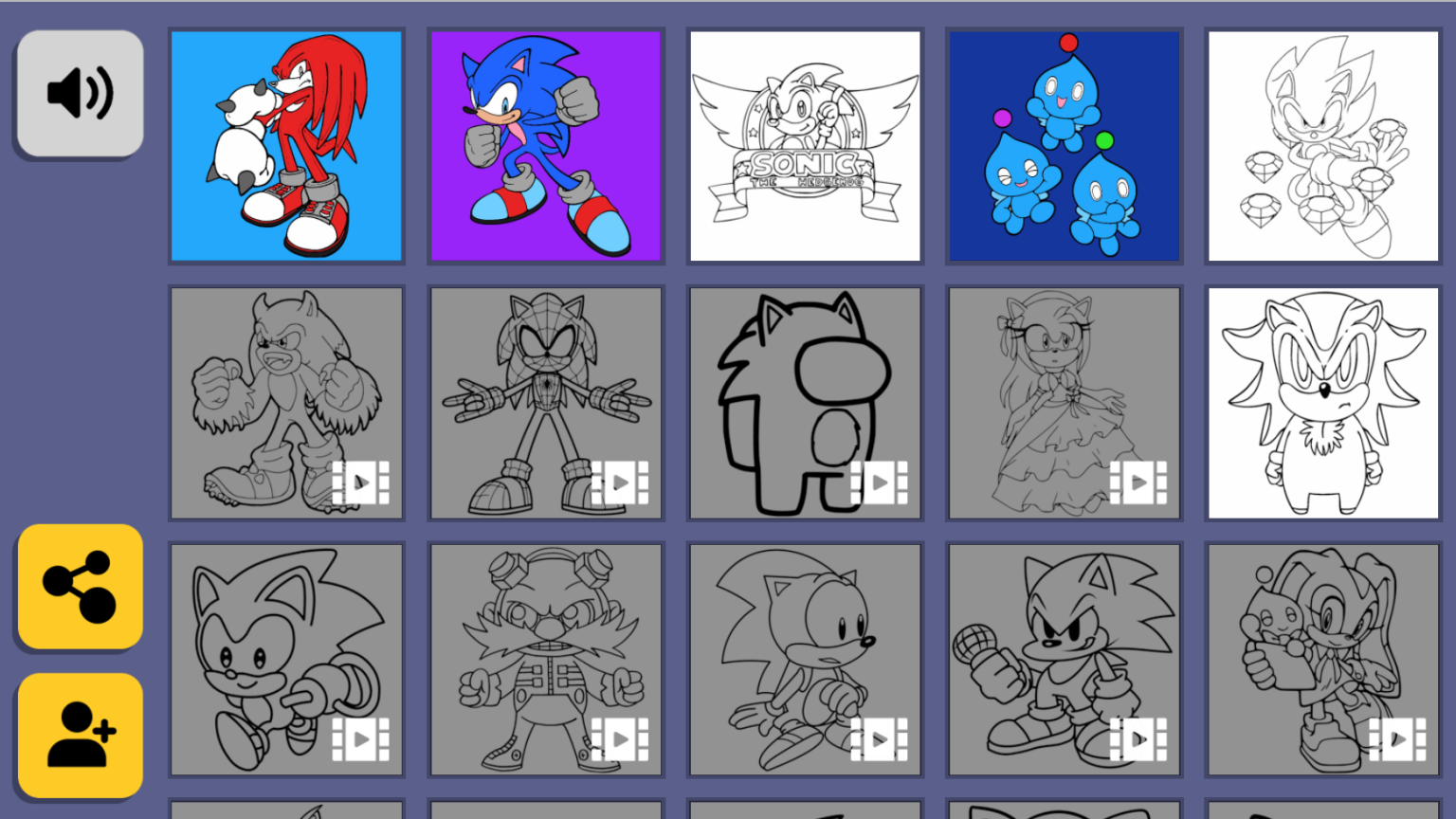Image resolution: width=1456 pixels, height=819 pixels.
Task: Mute the sound with the speaker button
Action: pyautogui.click(x=80, y=93)
